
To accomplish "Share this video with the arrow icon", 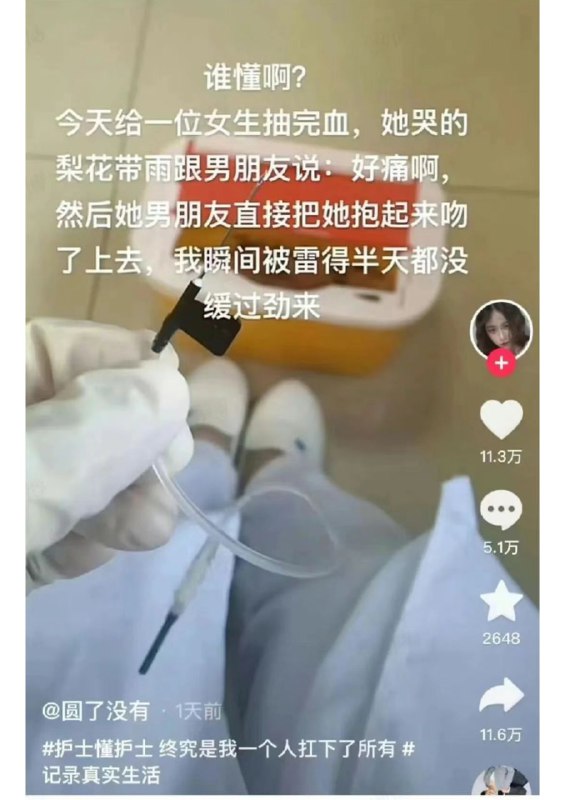I will tap(501, 694).
